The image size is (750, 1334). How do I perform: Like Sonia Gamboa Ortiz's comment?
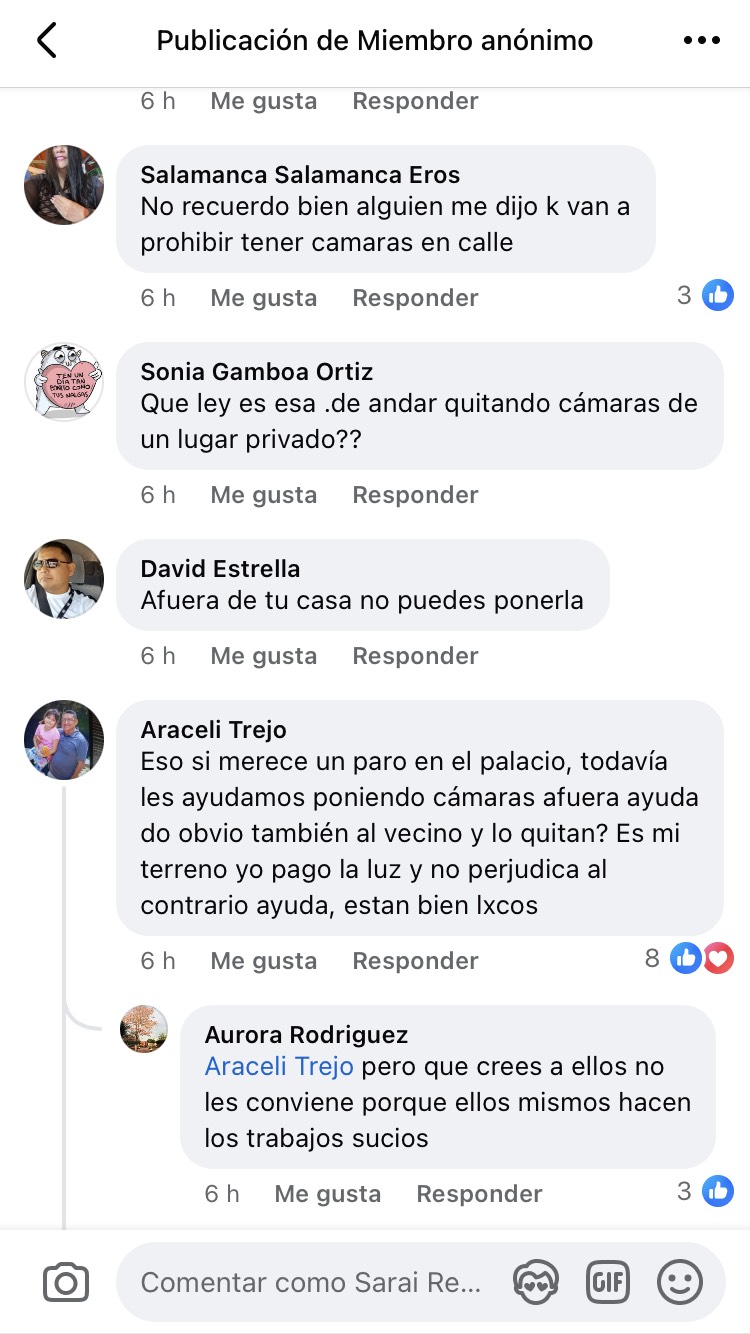pos(263,495)
